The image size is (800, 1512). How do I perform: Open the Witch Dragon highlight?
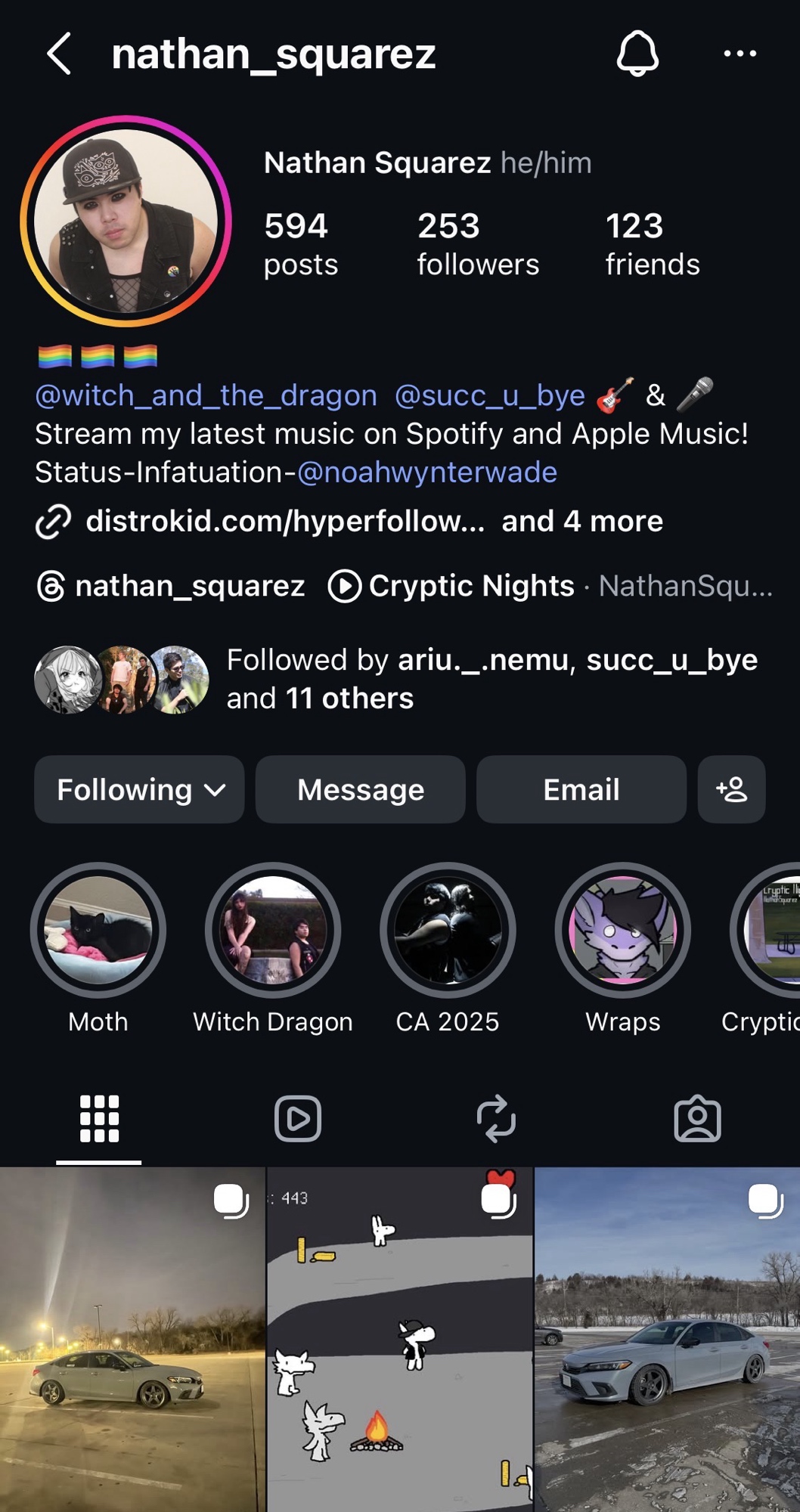273,930
